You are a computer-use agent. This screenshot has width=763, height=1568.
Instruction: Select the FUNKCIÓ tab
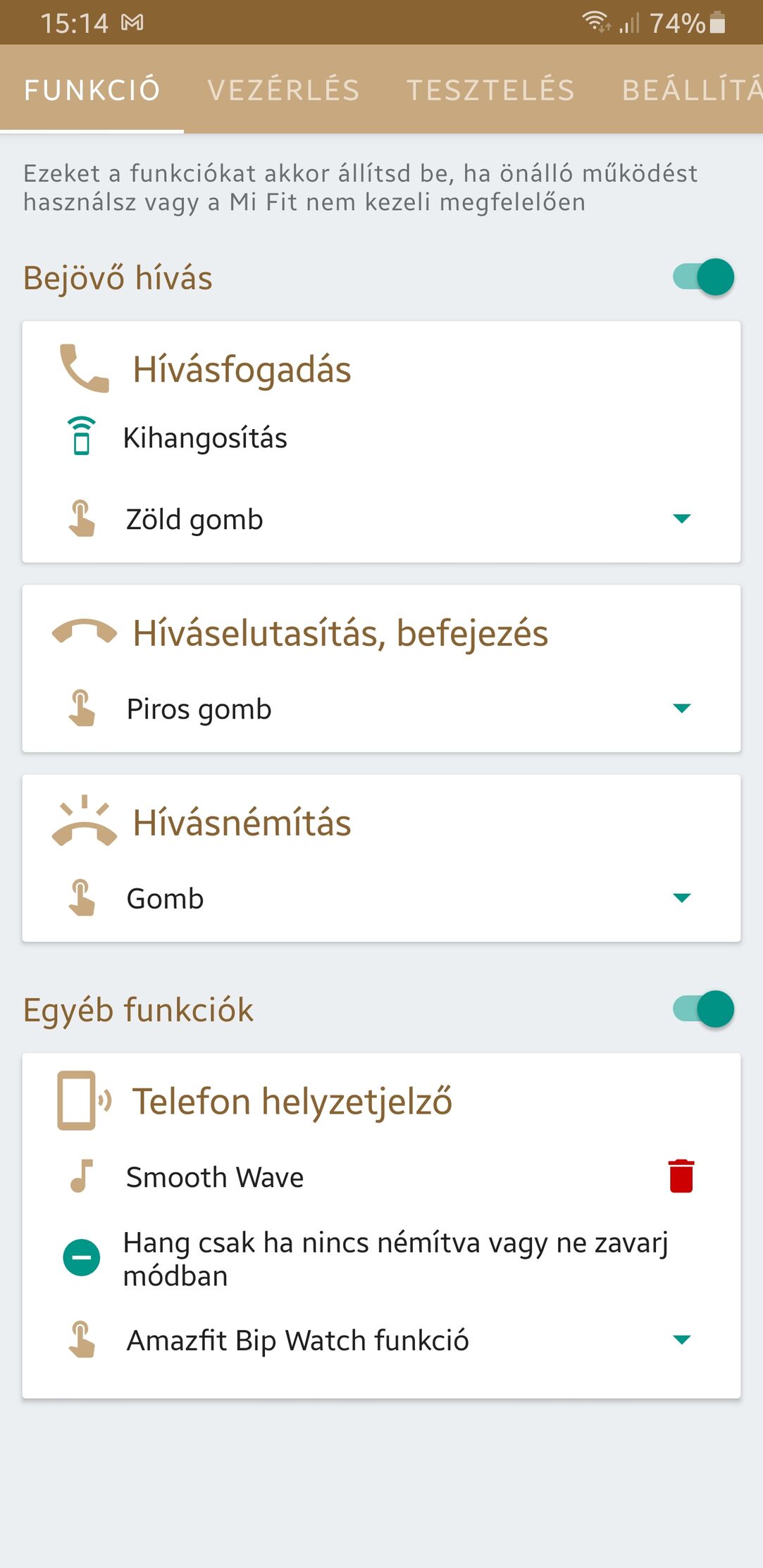click(92, 90)
